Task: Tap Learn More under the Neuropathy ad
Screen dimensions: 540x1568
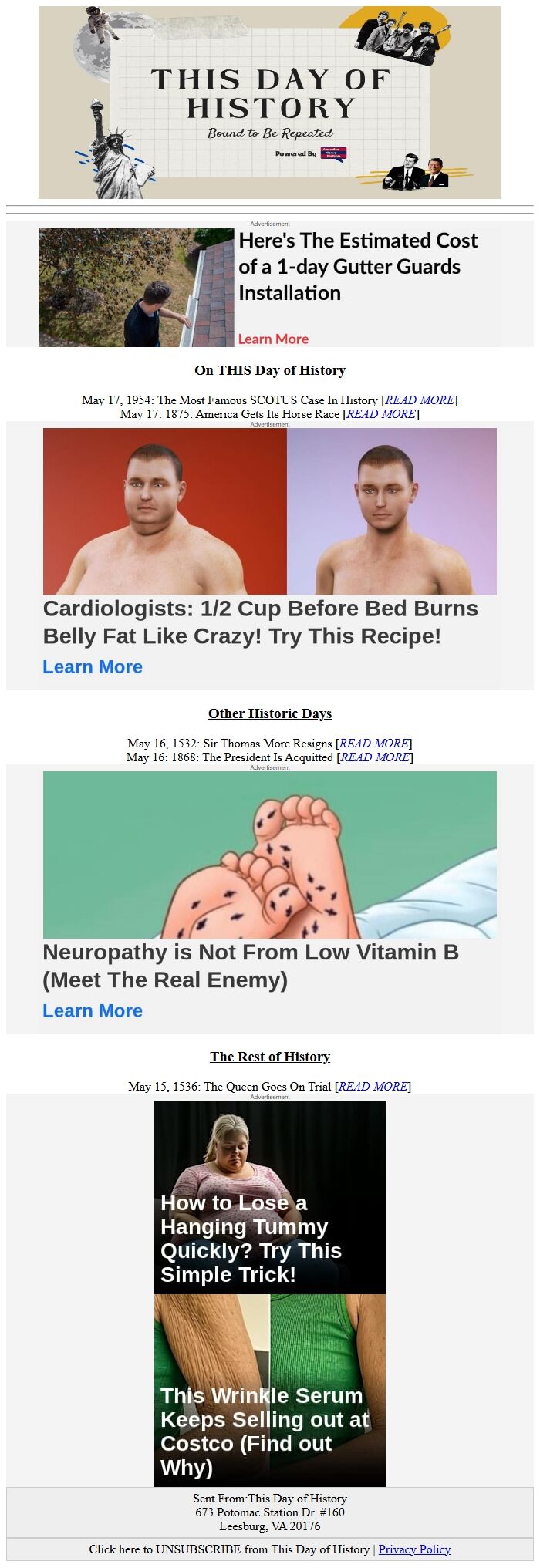Action: [93, 1010]
